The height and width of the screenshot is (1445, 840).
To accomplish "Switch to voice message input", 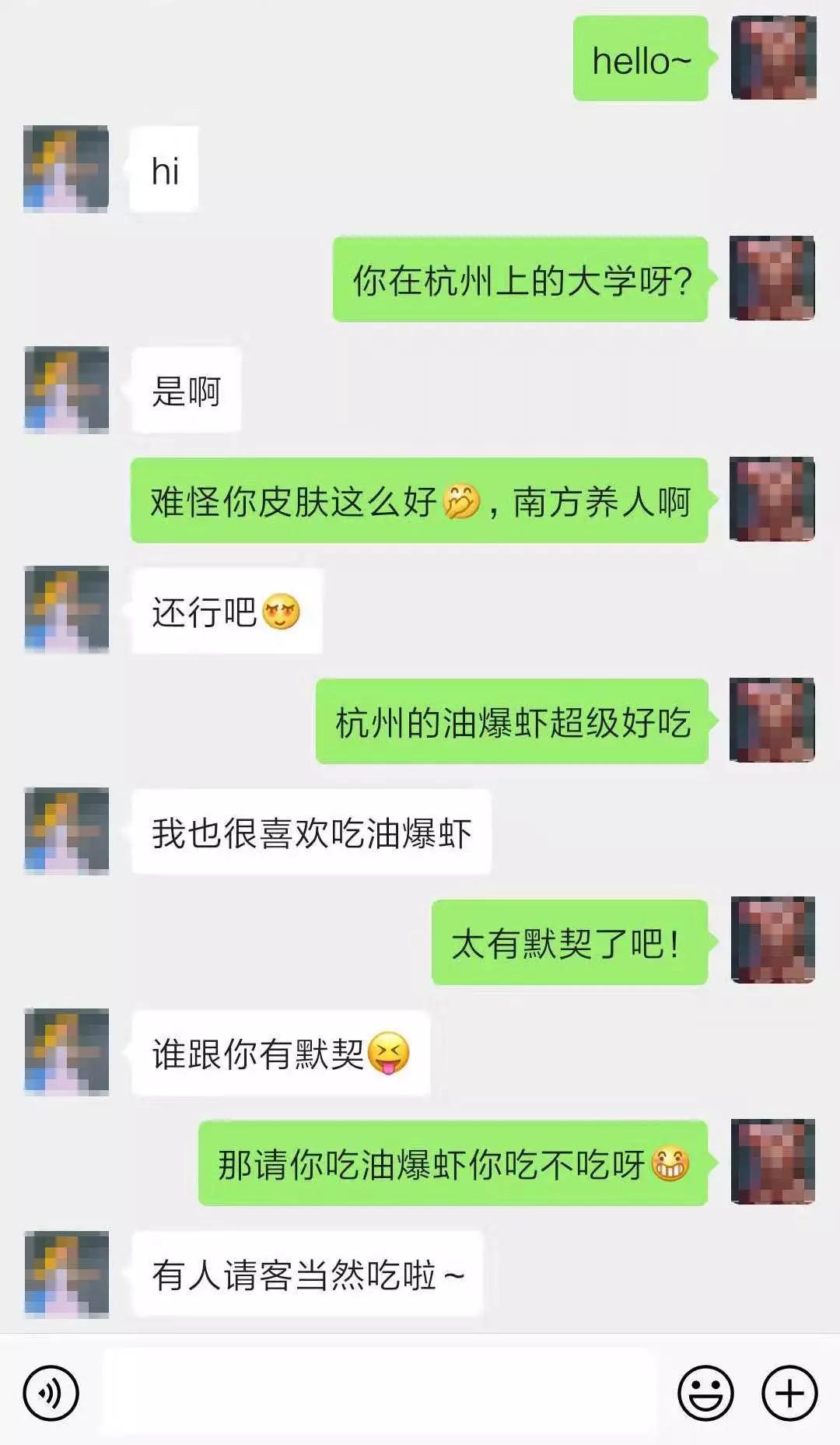I will pos(51,1393).
